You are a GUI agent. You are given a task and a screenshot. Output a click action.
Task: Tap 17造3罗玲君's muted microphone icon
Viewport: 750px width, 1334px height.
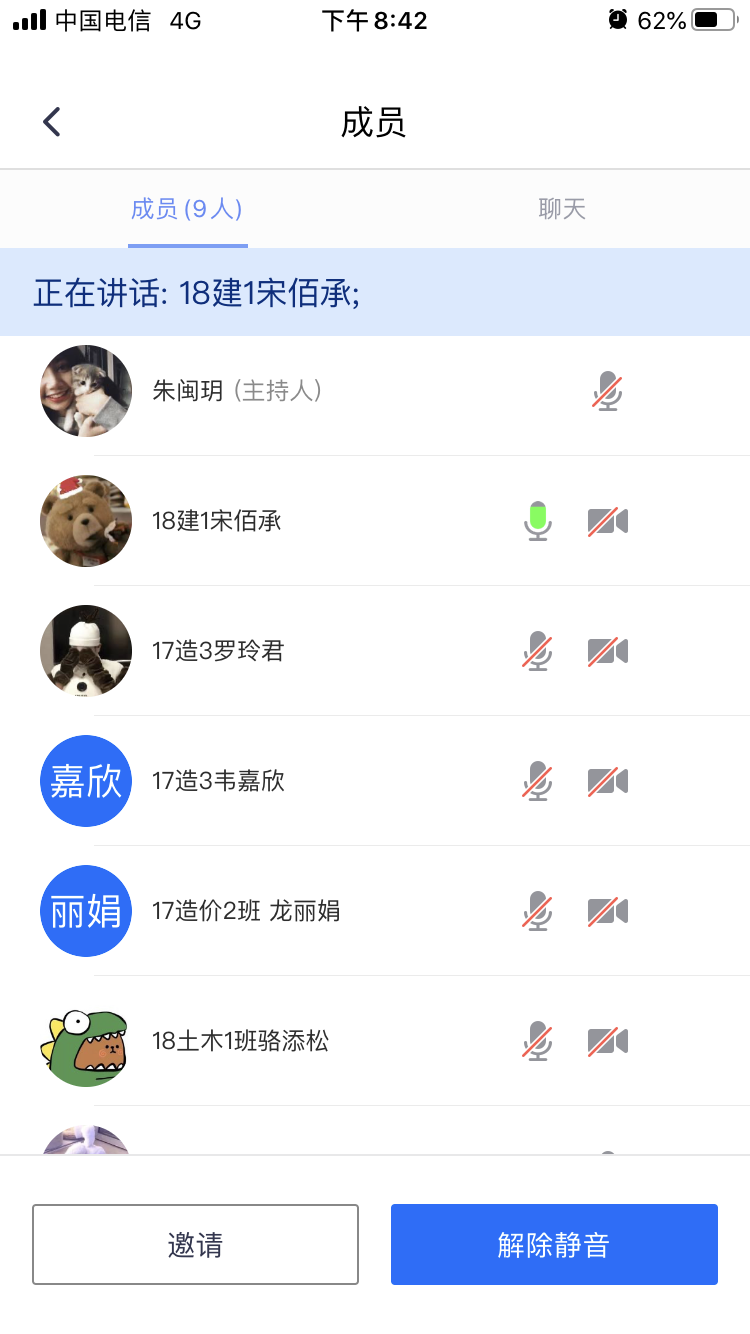coord(538,651)
